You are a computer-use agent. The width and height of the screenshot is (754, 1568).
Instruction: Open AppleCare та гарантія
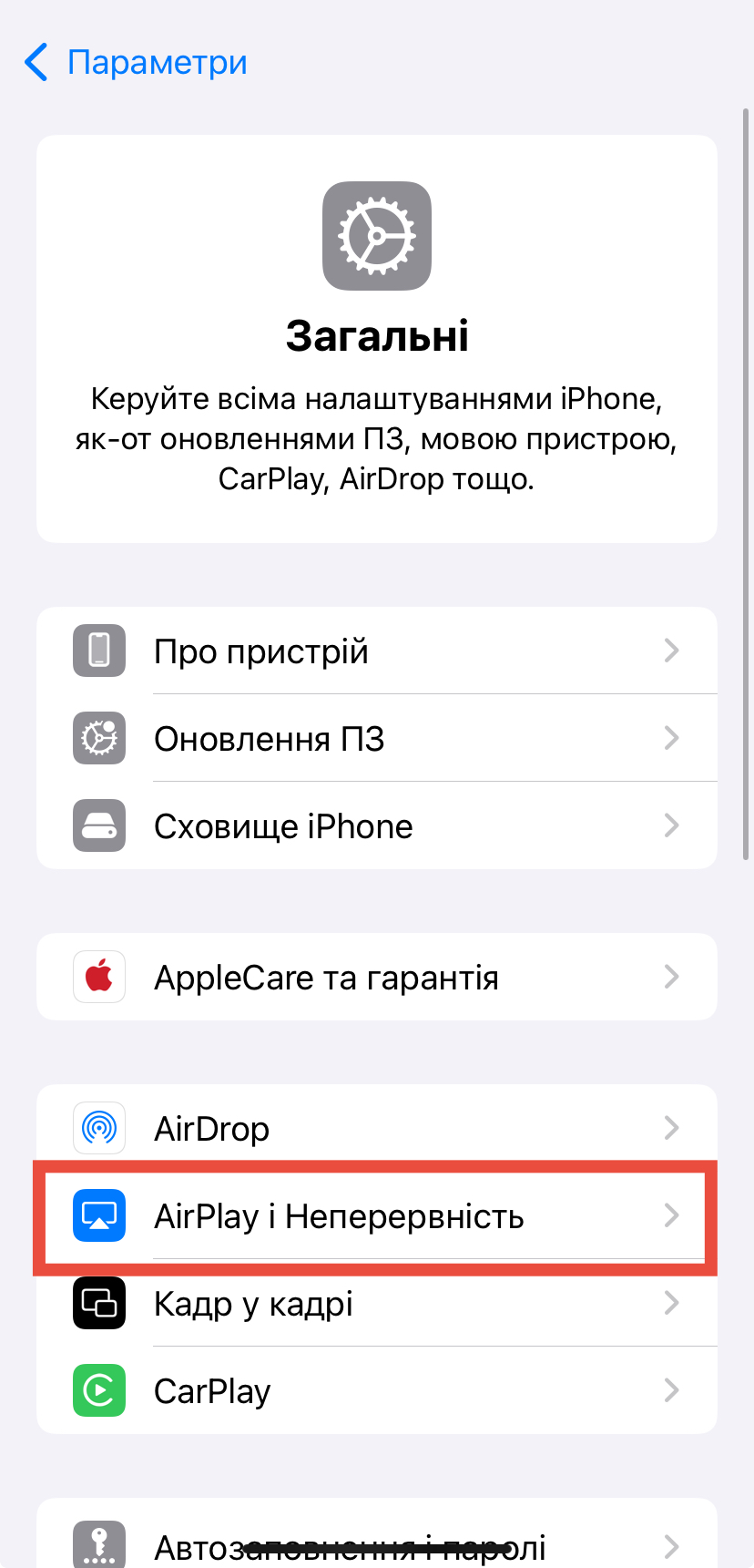coord(377,977)
